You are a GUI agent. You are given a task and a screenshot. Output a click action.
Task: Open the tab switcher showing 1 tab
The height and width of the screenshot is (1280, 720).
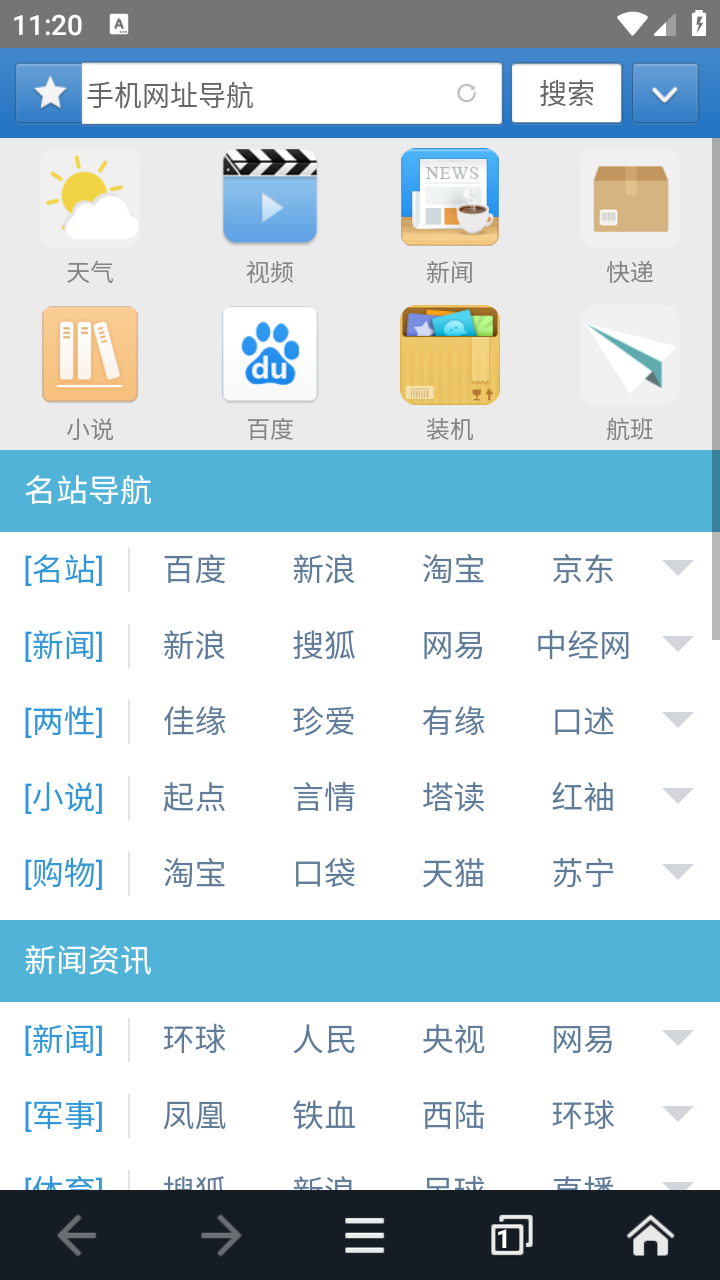point(509,1234)
